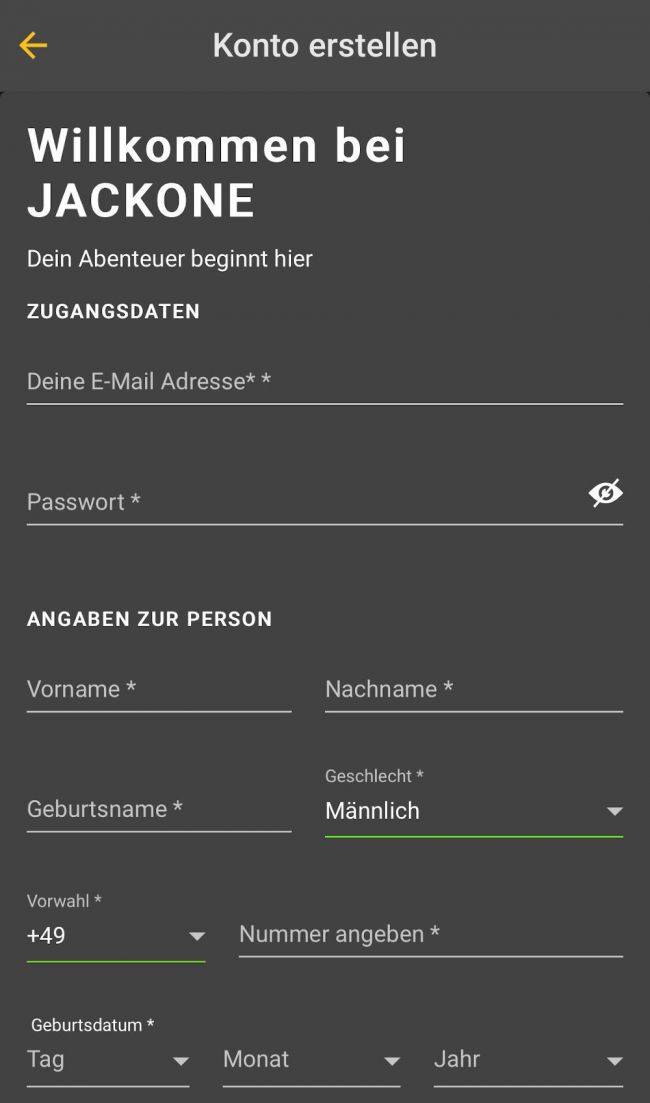
Task: Expand the Vorwahl +49 country code picker
Action: [115, 936]
